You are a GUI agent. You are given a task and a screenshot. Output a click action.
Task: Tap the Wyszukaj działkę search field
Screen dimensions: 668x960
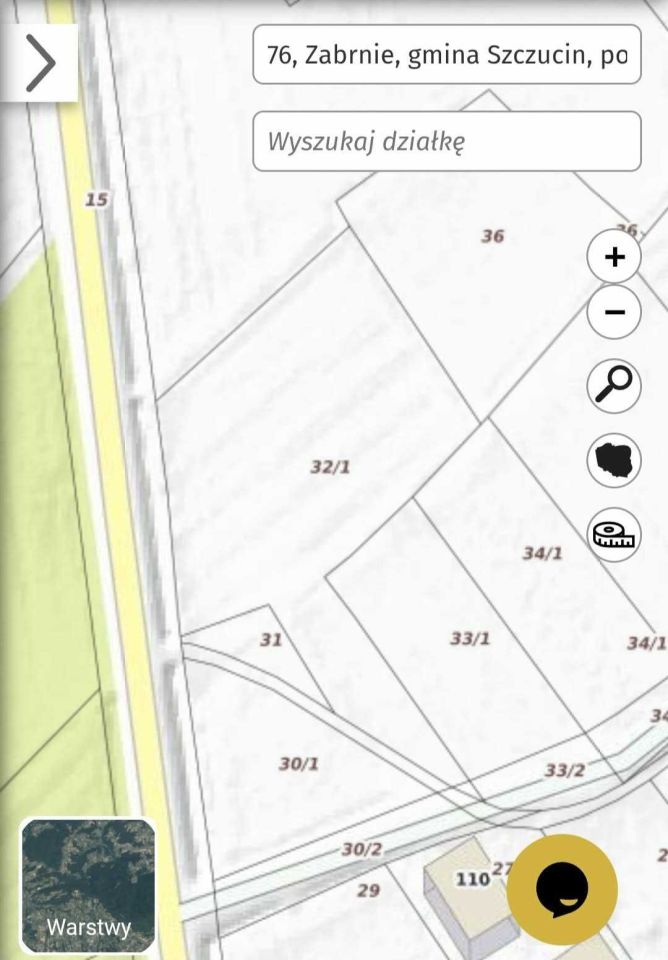click(446, 141)
